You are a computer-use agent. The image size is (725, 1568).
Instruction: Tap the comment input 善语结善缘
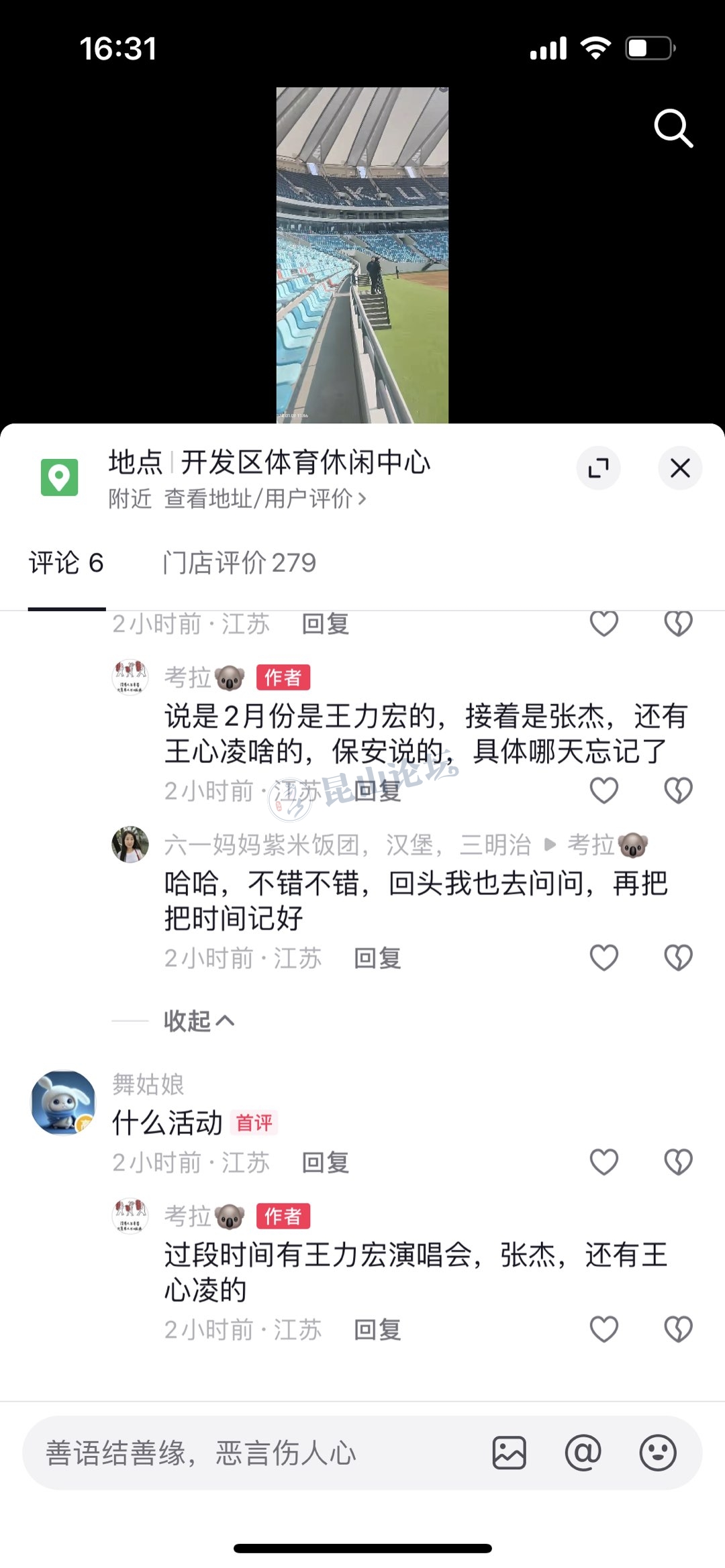[x=255, y=1453]
